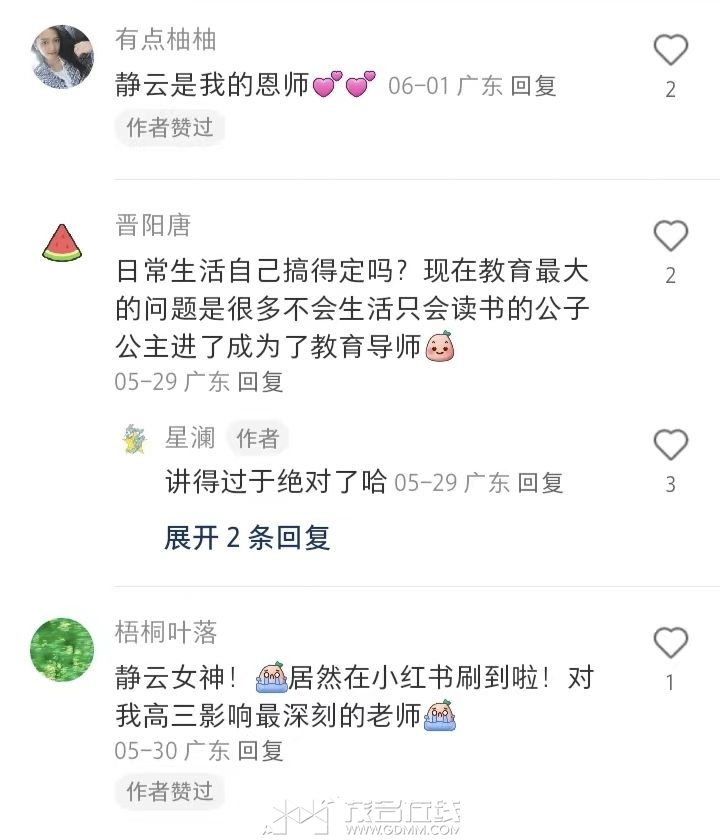The width and height of the screenshot is (720, 840).
Task: Like 有点柚柚's comment
Action: coord(670,50)
